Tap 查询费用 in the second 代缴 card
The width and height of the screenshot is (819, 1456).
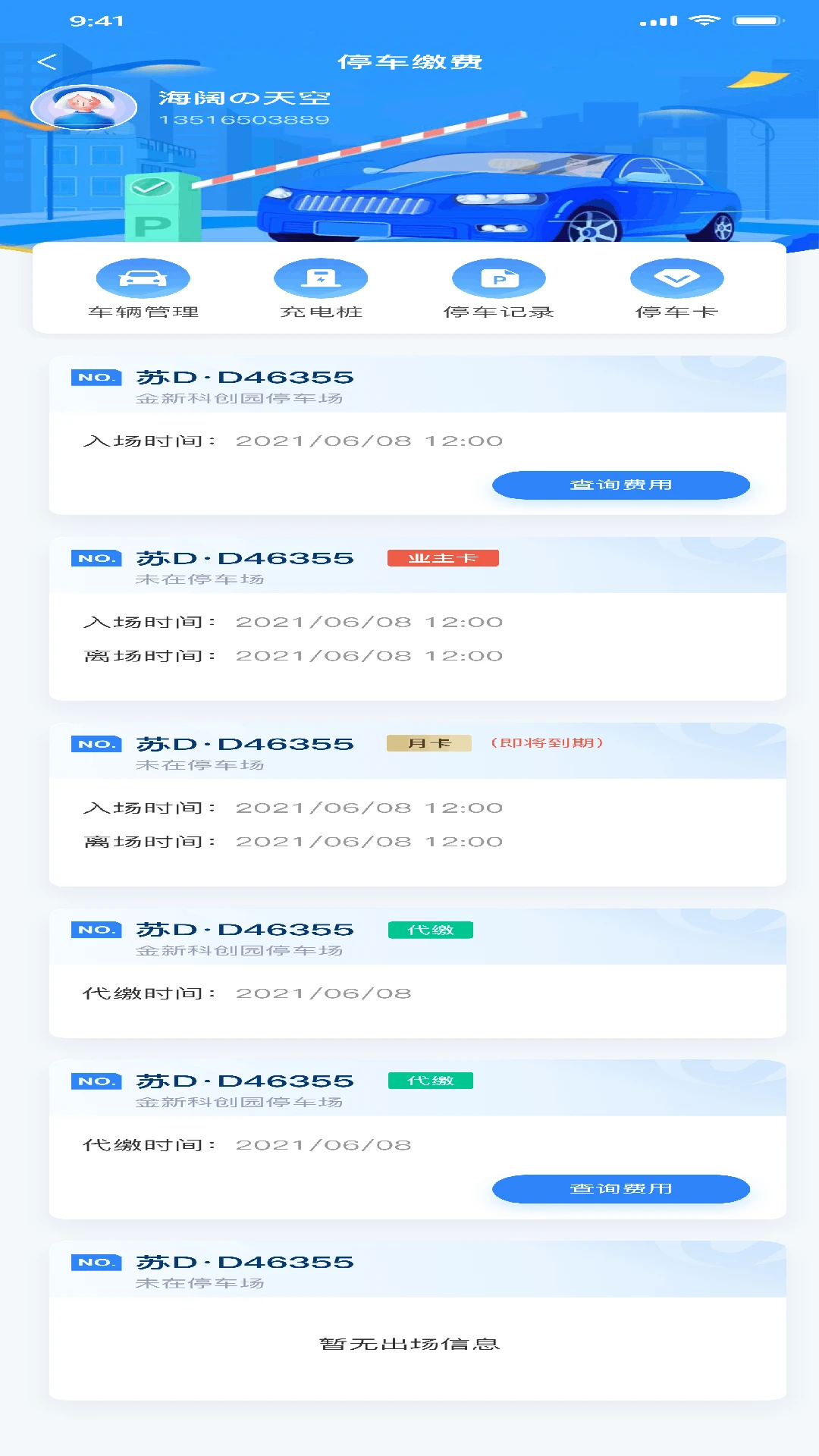coord(620,1188)
